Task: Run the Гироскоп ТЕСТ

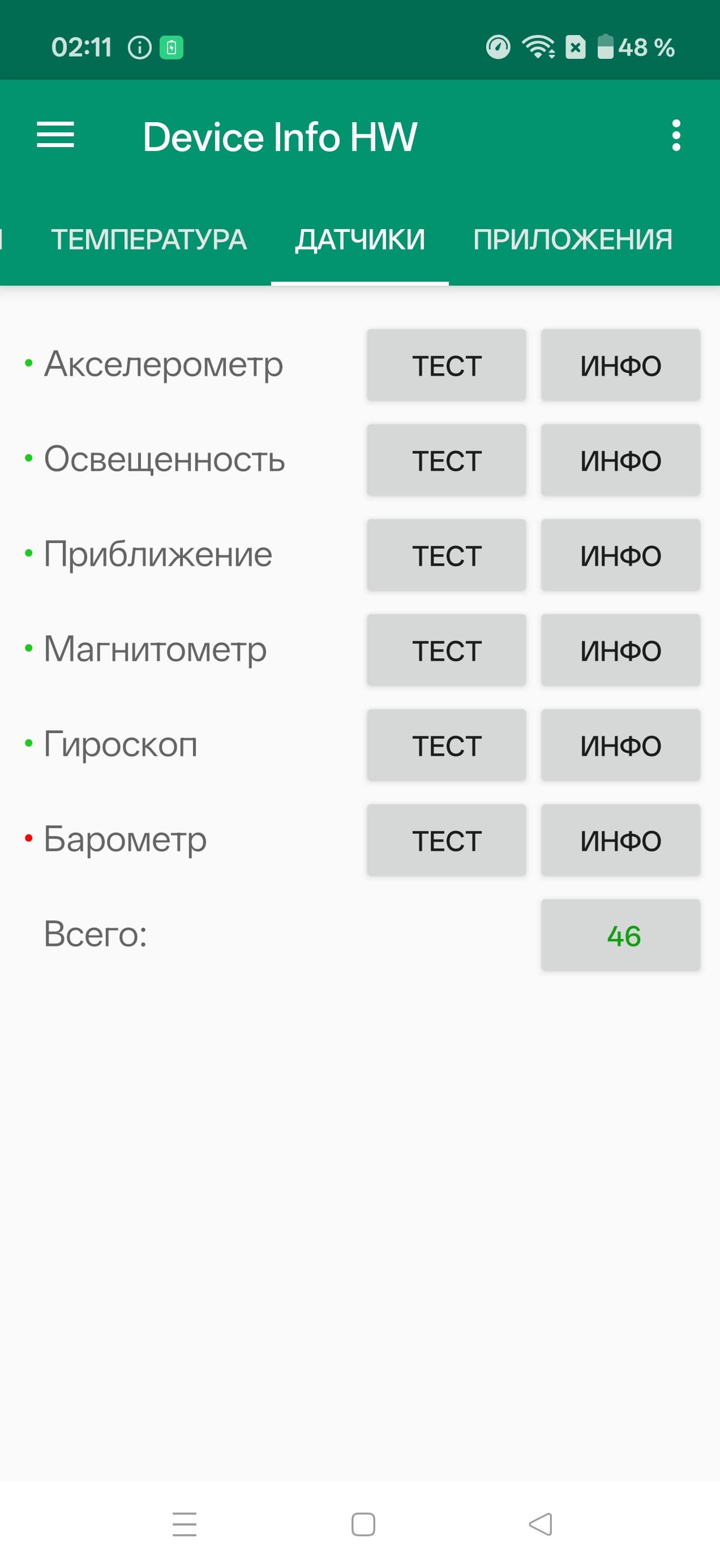Action: [447, 745]
